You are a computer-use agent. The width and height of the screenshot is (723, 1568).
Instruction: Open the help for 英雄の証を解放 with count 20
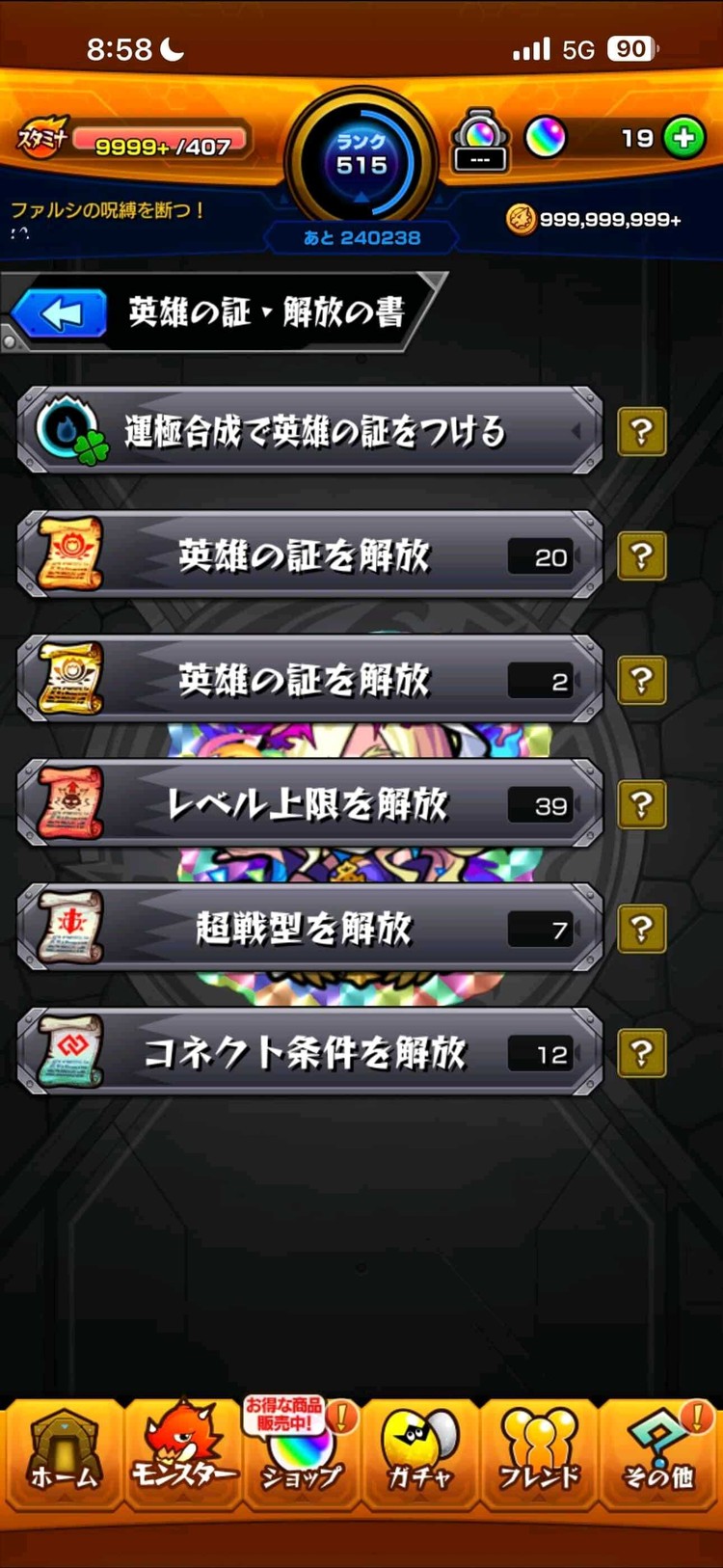click(x=641, y=555)
